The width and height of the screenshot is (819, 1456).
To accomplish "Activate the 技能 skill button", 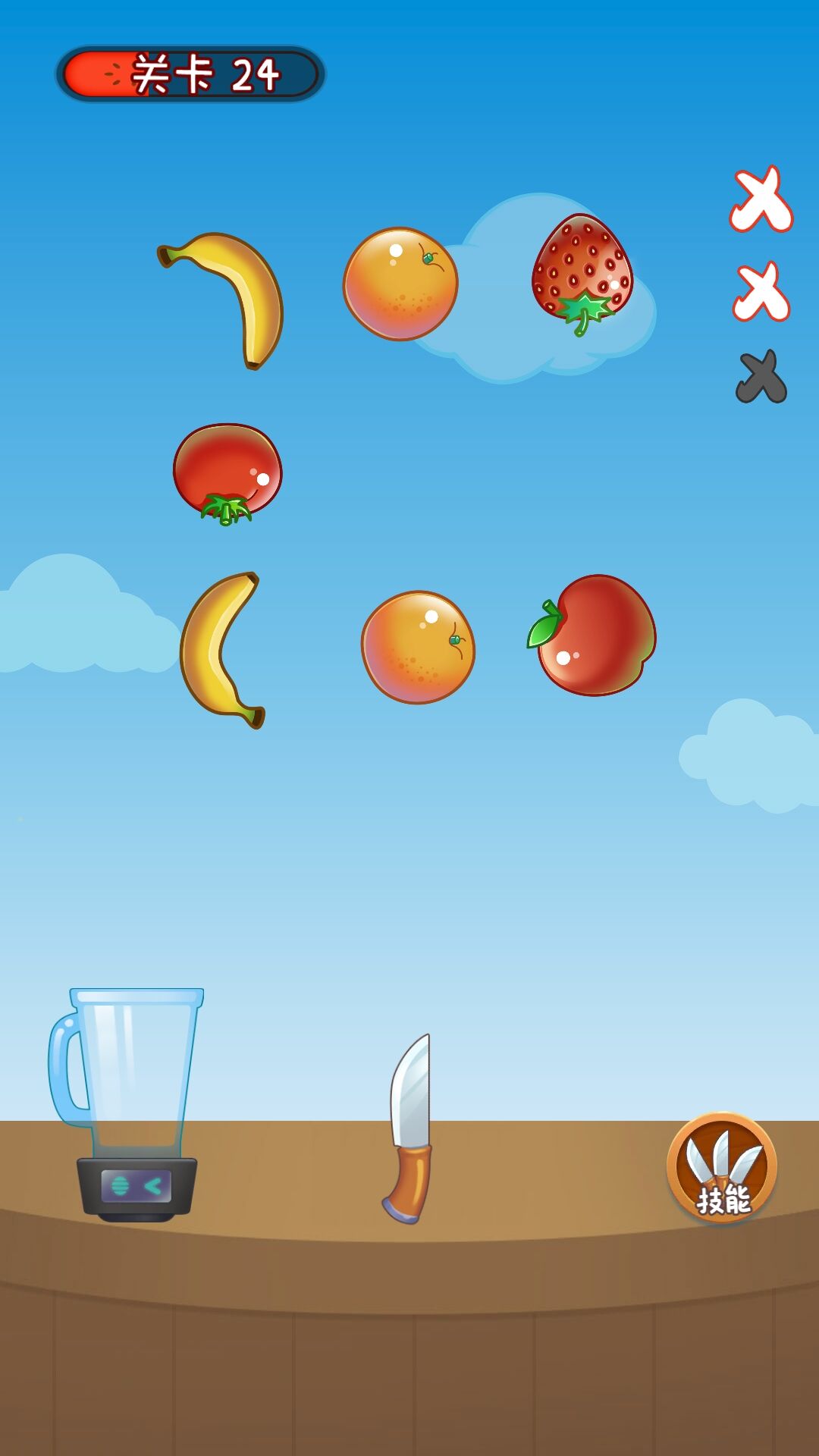I will (x=721, y=1167).
